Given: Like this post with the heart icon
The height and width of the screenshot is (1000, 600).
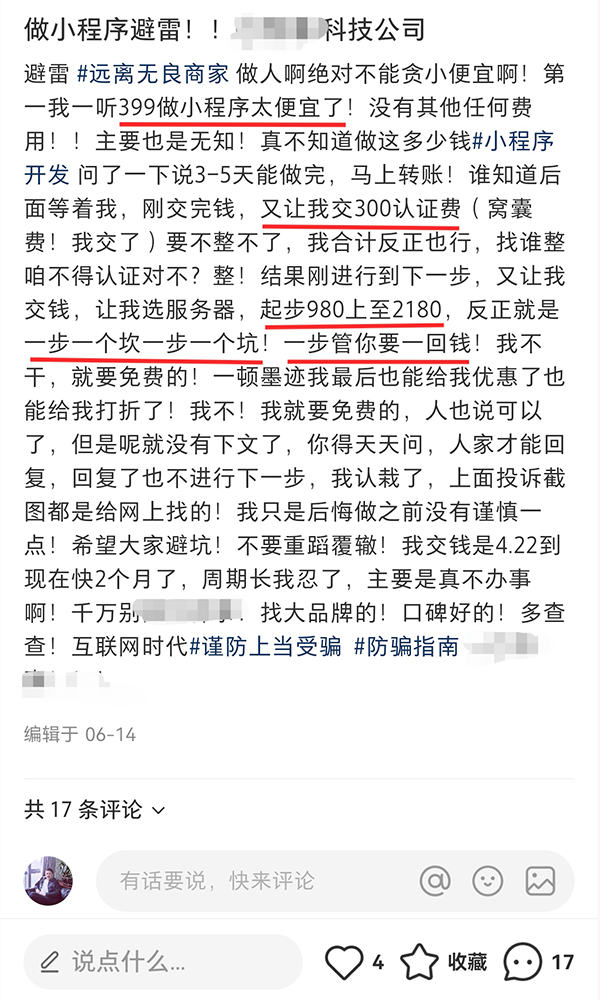Looking at the screenshot, I should point(345,962).
